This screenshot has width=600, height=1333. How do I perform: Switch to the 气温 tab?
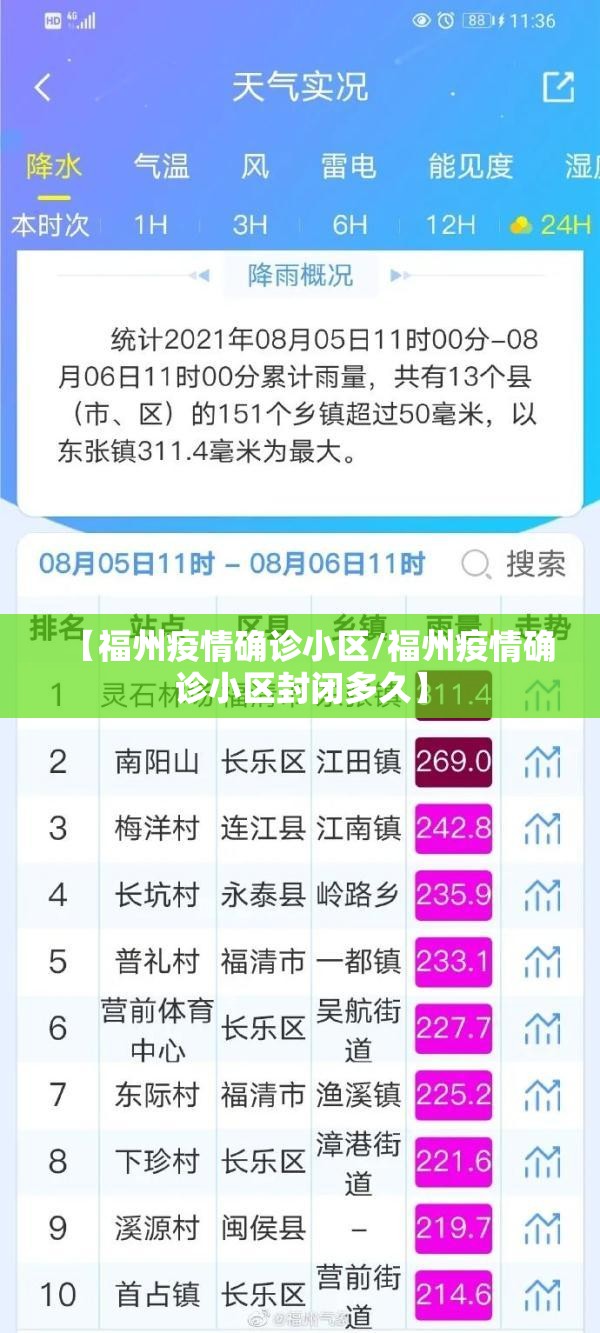(161, 166)
